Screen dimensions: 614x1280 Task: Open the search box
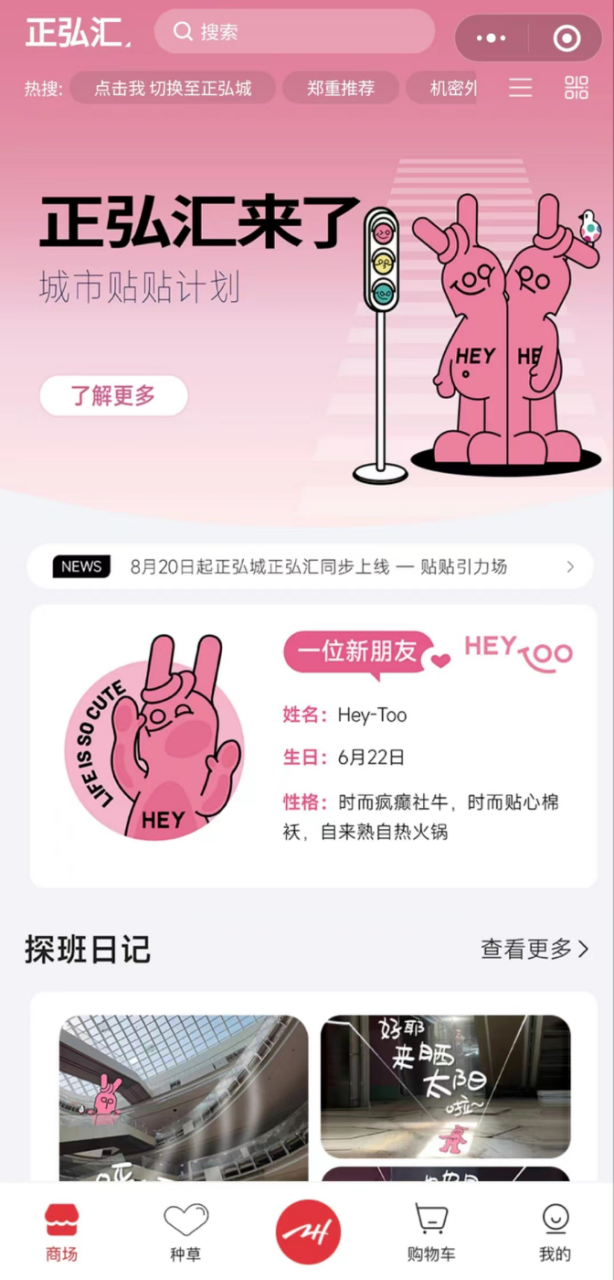[294, 32]
